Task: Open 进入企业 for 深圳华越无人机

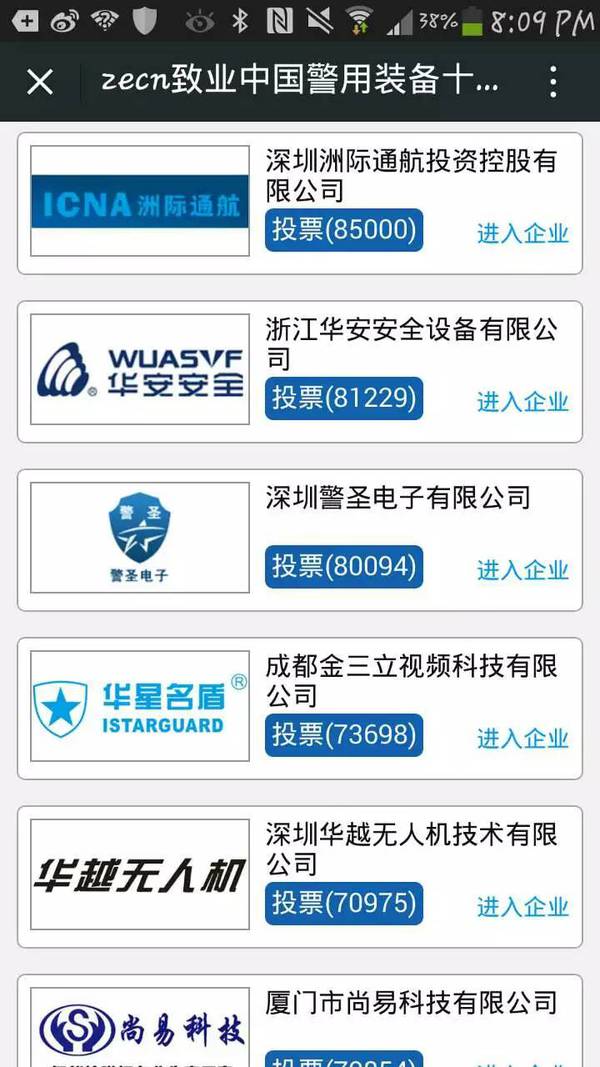Action: tap(522, 906)
